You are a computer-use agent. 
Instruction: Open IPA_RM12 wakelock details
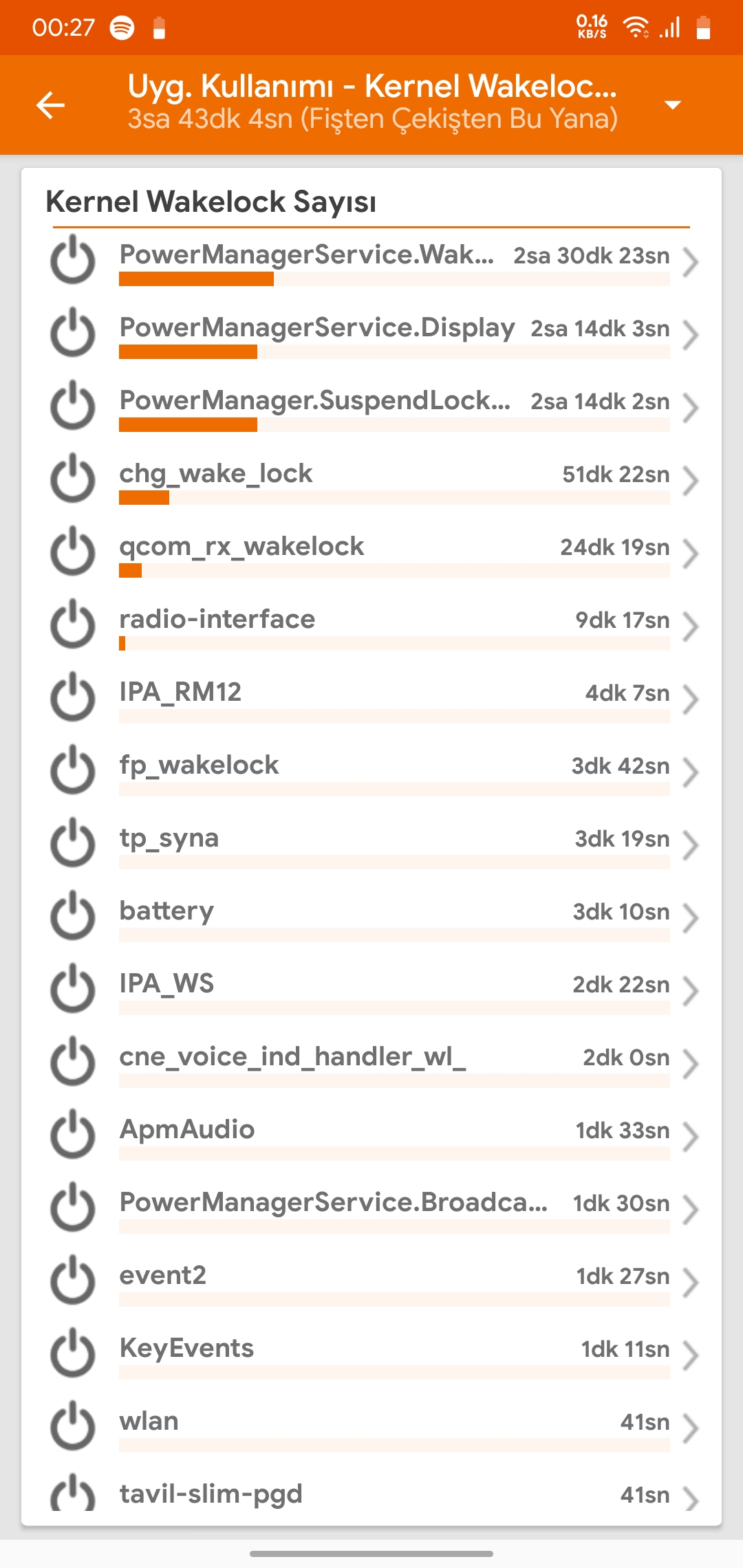pos(371,699)
